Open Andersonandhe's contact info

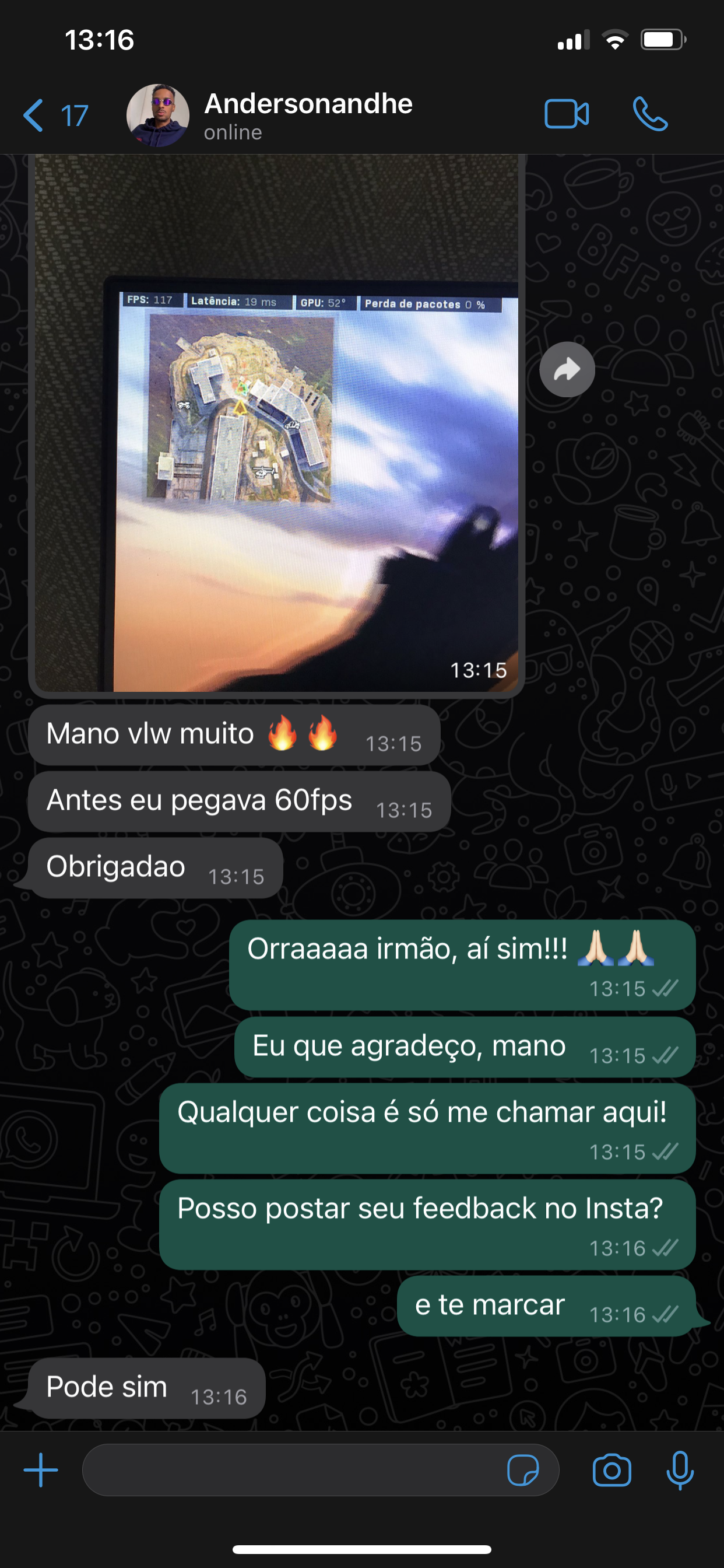click(x=308, y=114)
